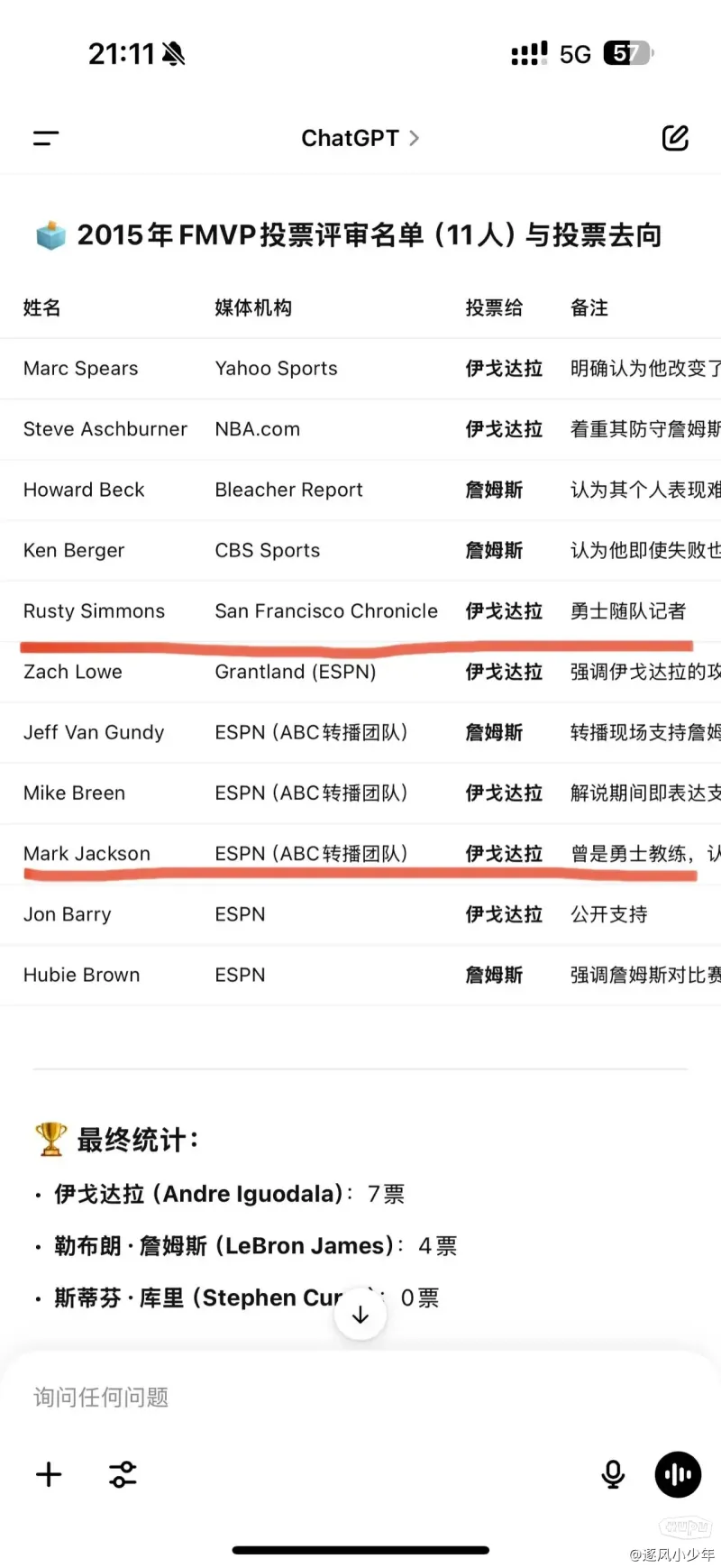Tap the 媒体机构 column header
Viewport: 721px width, 1568px height.
tap(252, 307)
